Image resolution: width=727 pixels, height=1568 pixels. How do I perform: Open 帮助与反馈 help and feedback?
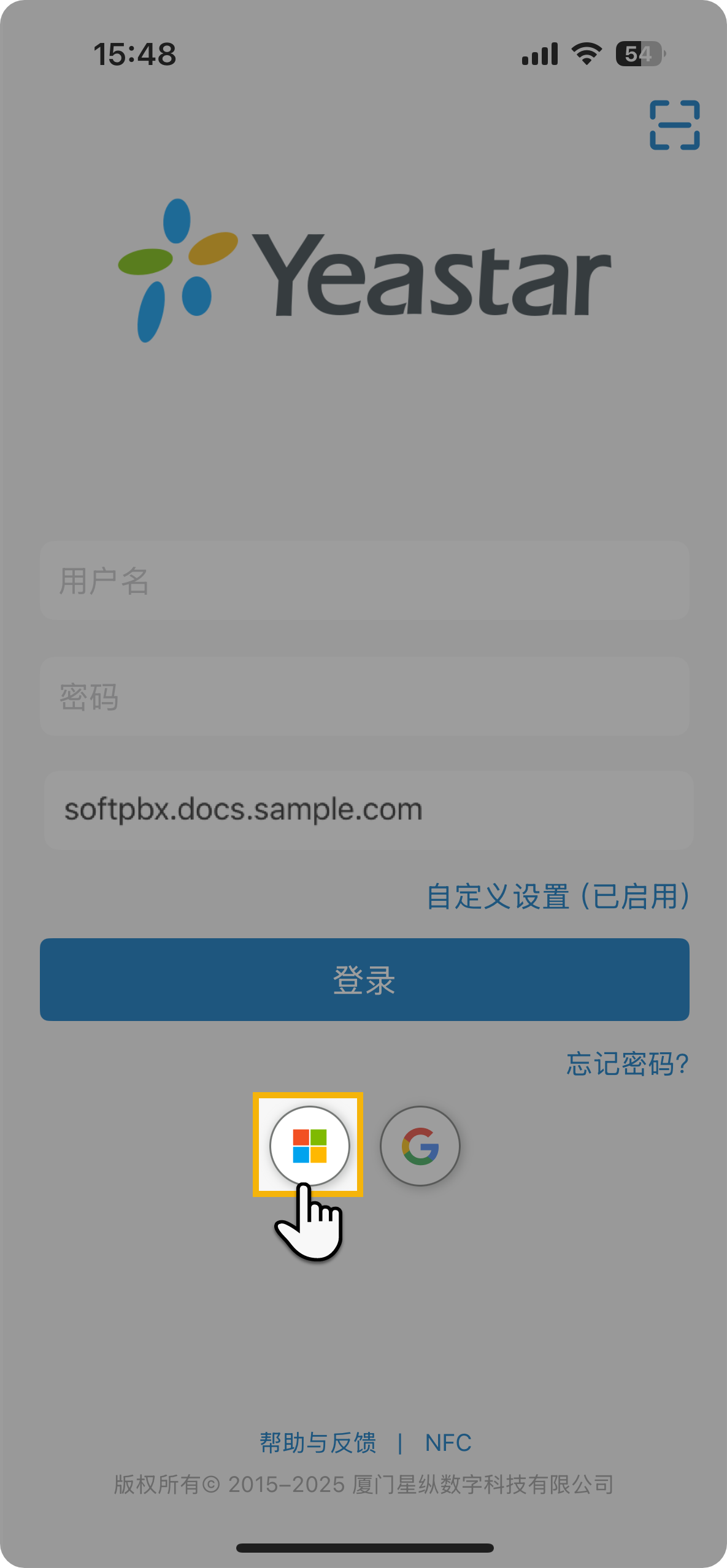coord(318,1442)
